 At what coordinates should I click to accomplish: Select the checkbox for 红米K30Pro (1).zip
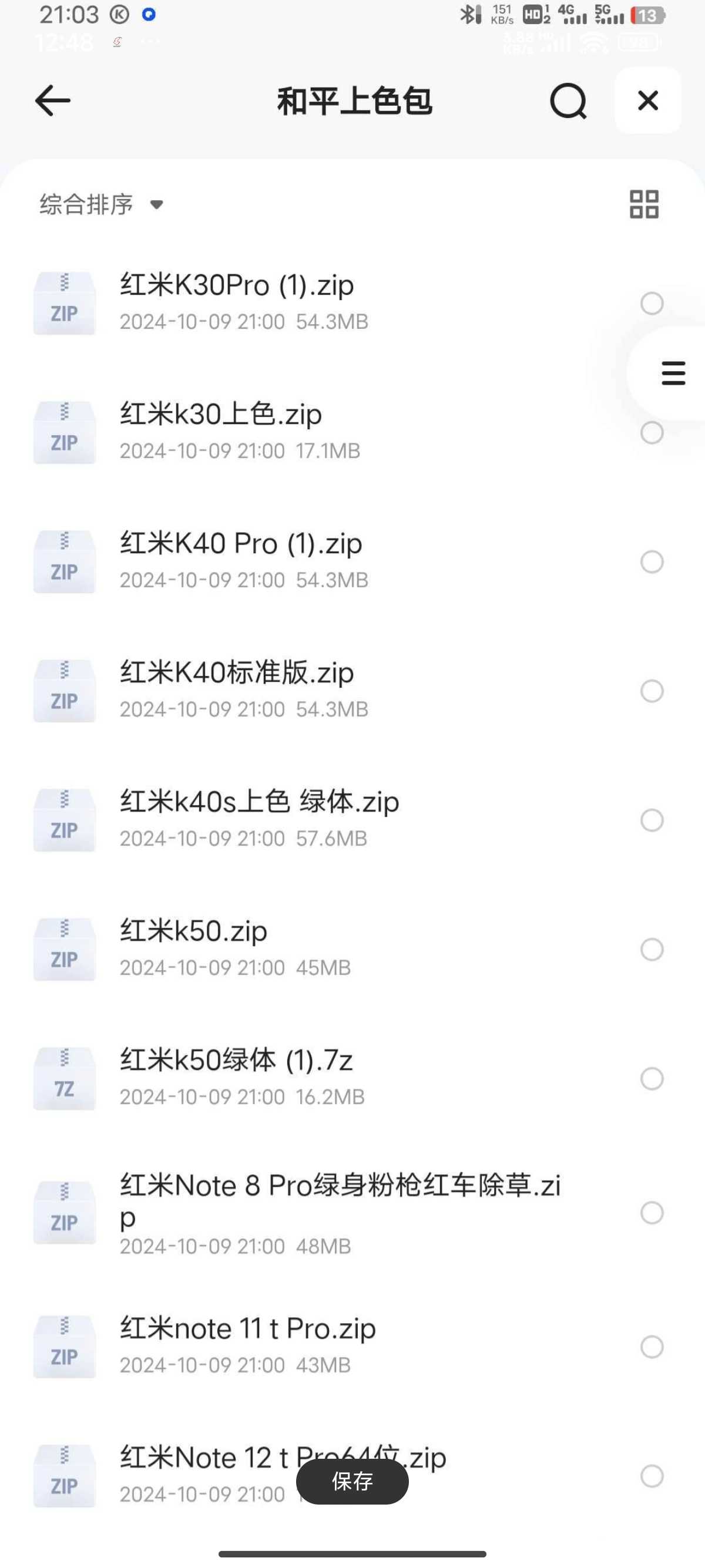coord(652,303)
